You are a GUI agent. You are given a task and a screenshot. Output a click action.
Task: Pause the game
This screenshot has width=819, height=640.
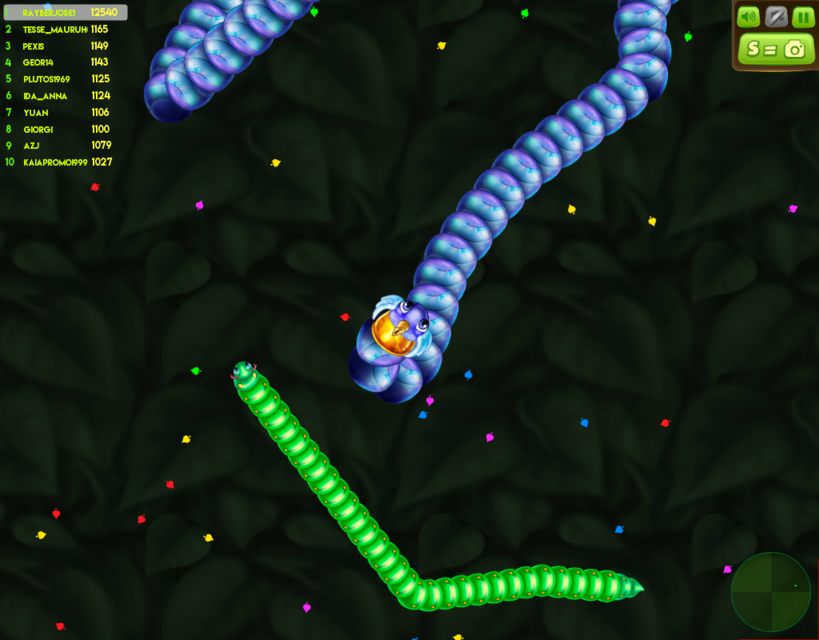point(803,17)
